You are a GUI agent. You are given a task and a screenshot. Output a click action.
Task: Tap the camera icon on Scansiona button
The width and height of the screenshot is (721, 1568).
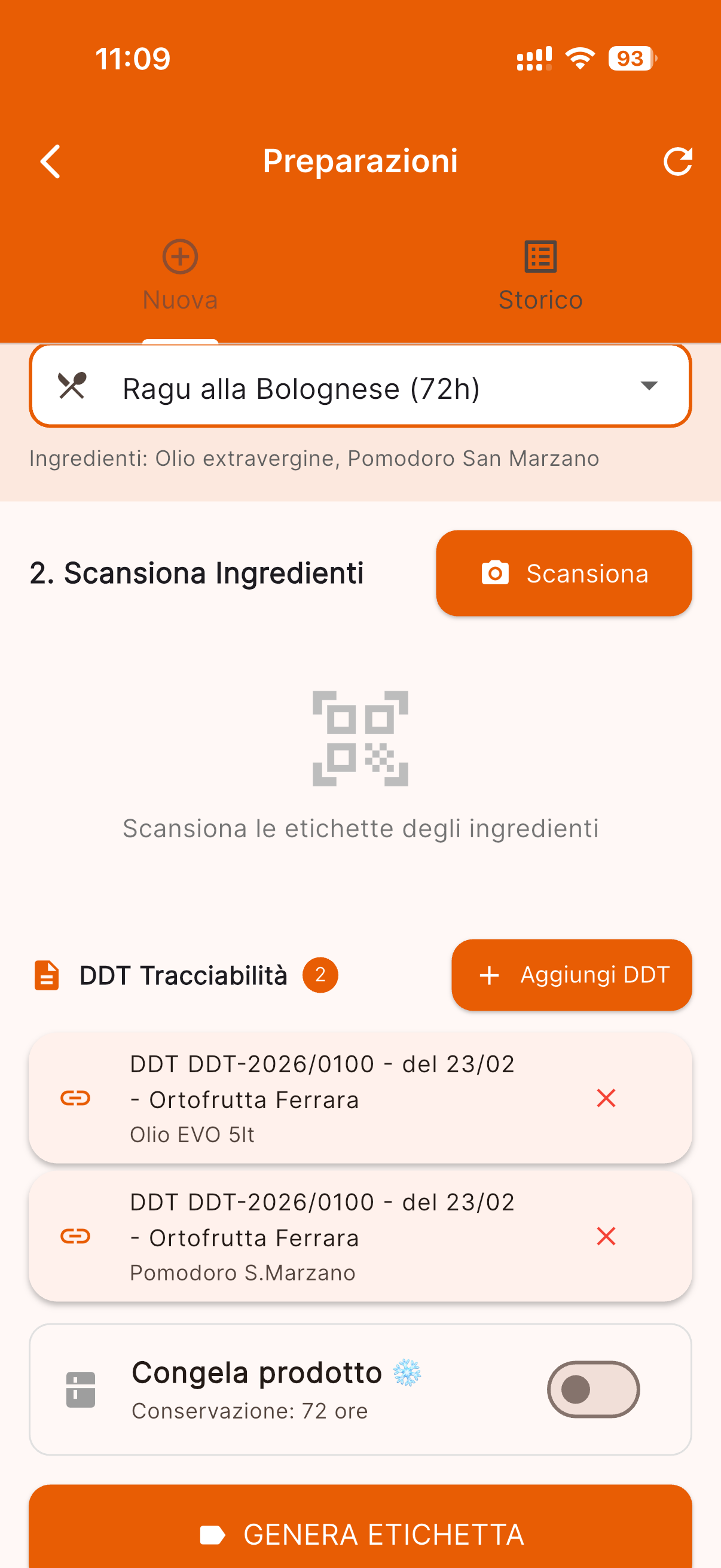[496, 573]
